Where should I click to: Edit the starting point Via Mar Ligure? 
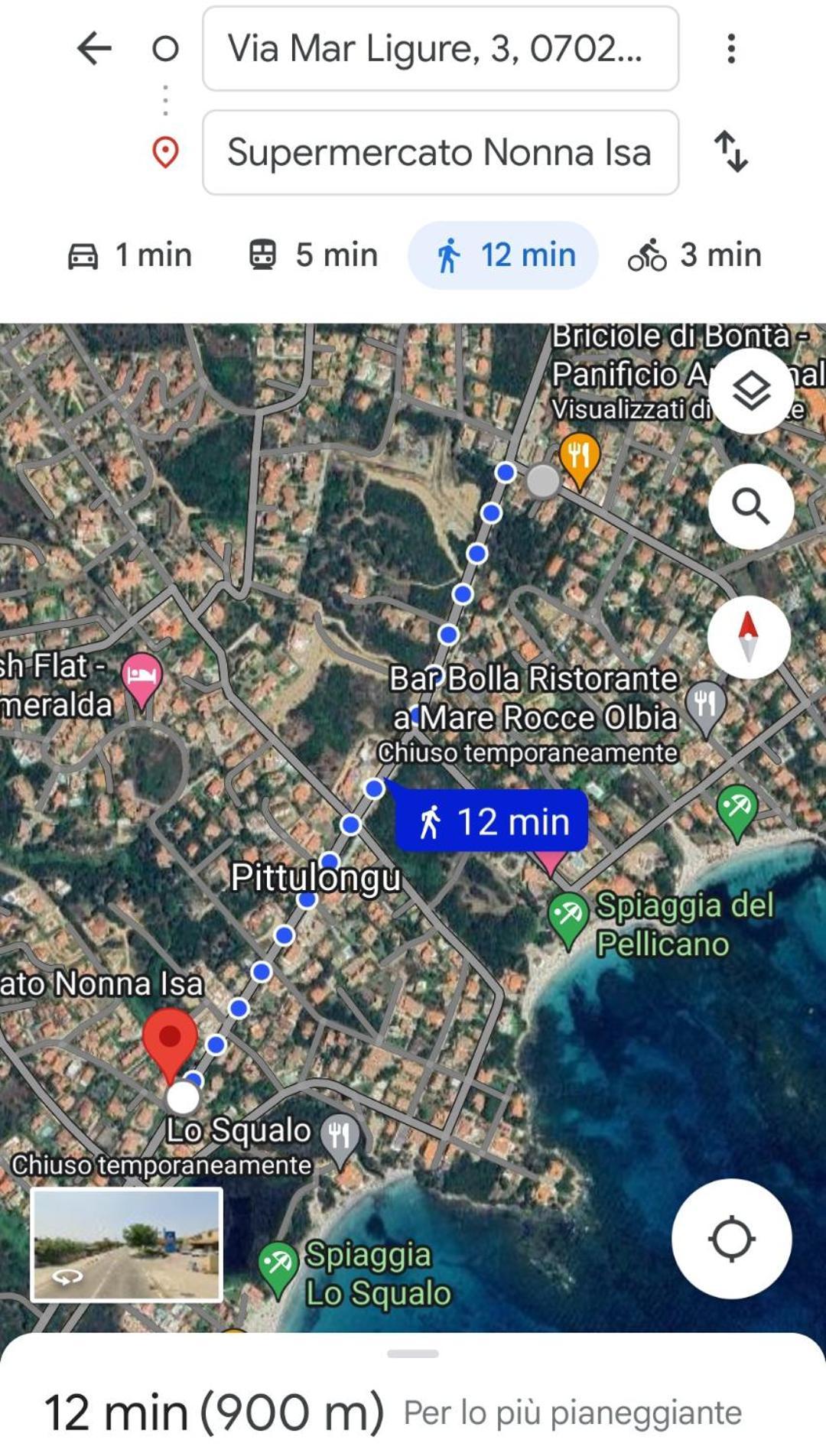pos(440,49)
